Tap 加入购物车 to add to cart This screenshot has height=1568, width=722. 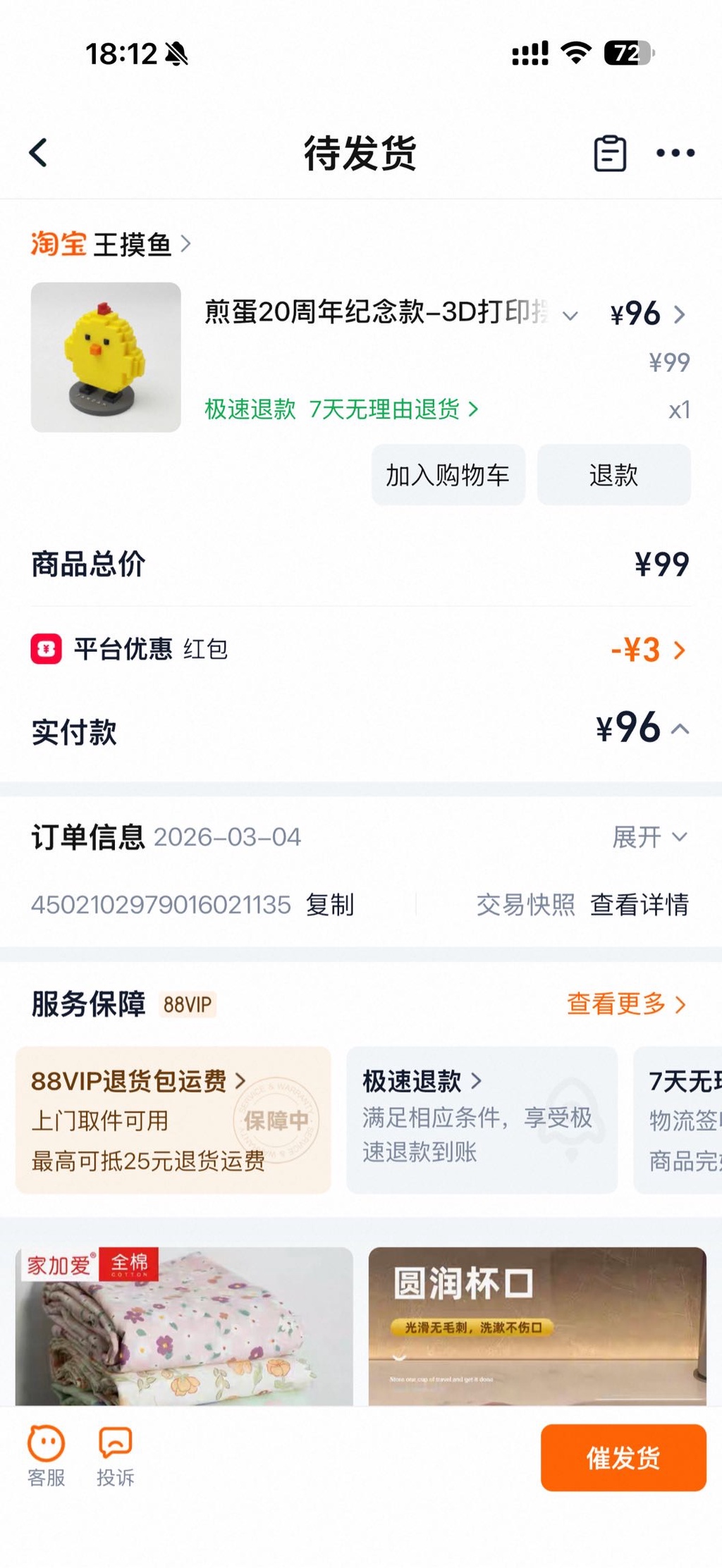(x=448, y=475)
